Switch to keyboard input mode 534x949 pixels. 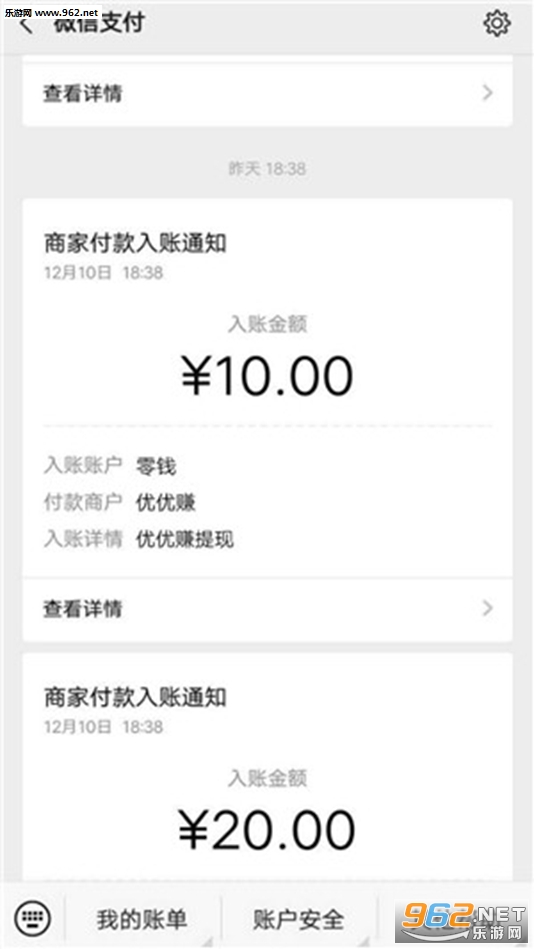tap(31, 919)
